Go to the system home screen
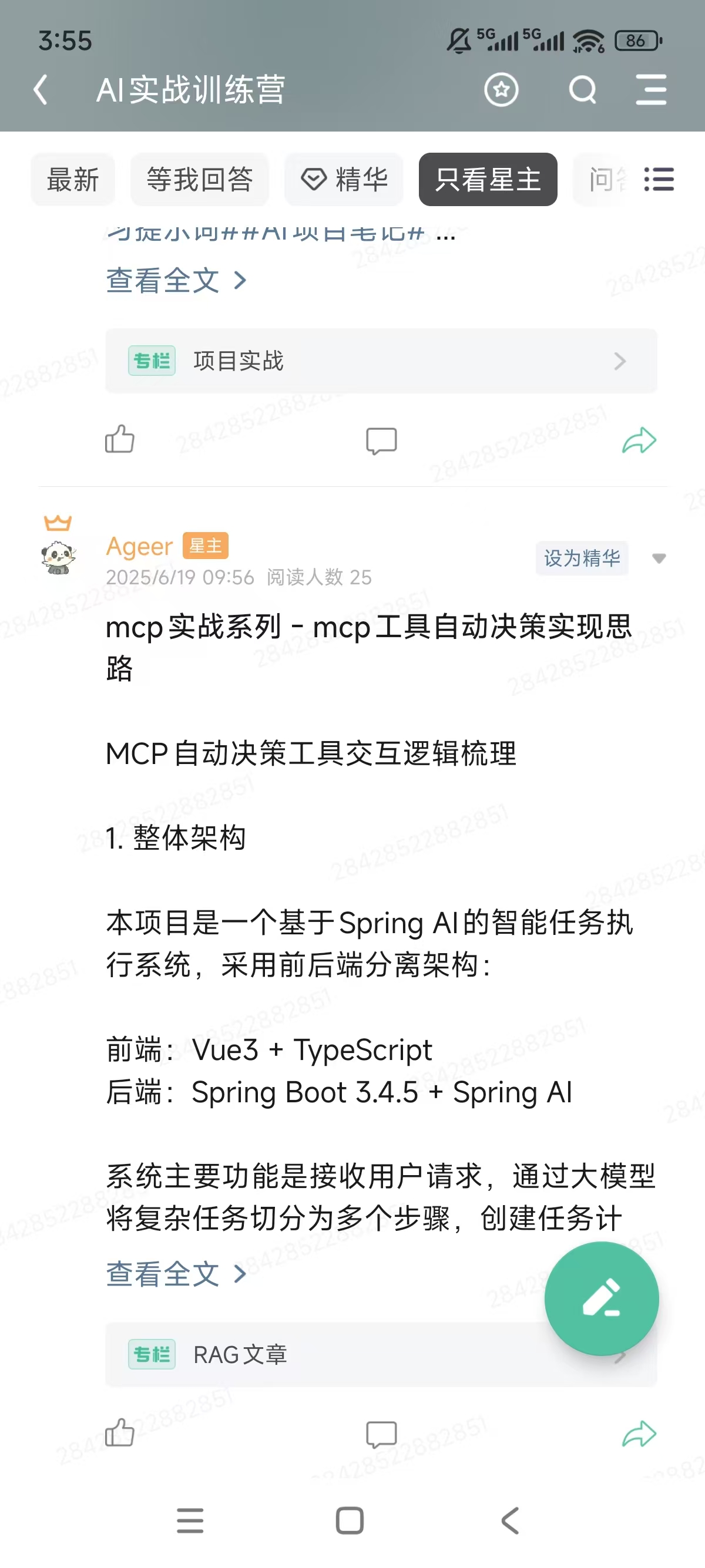The height and width of the screenshot is (1568, 705). (x=350, y=1520)
